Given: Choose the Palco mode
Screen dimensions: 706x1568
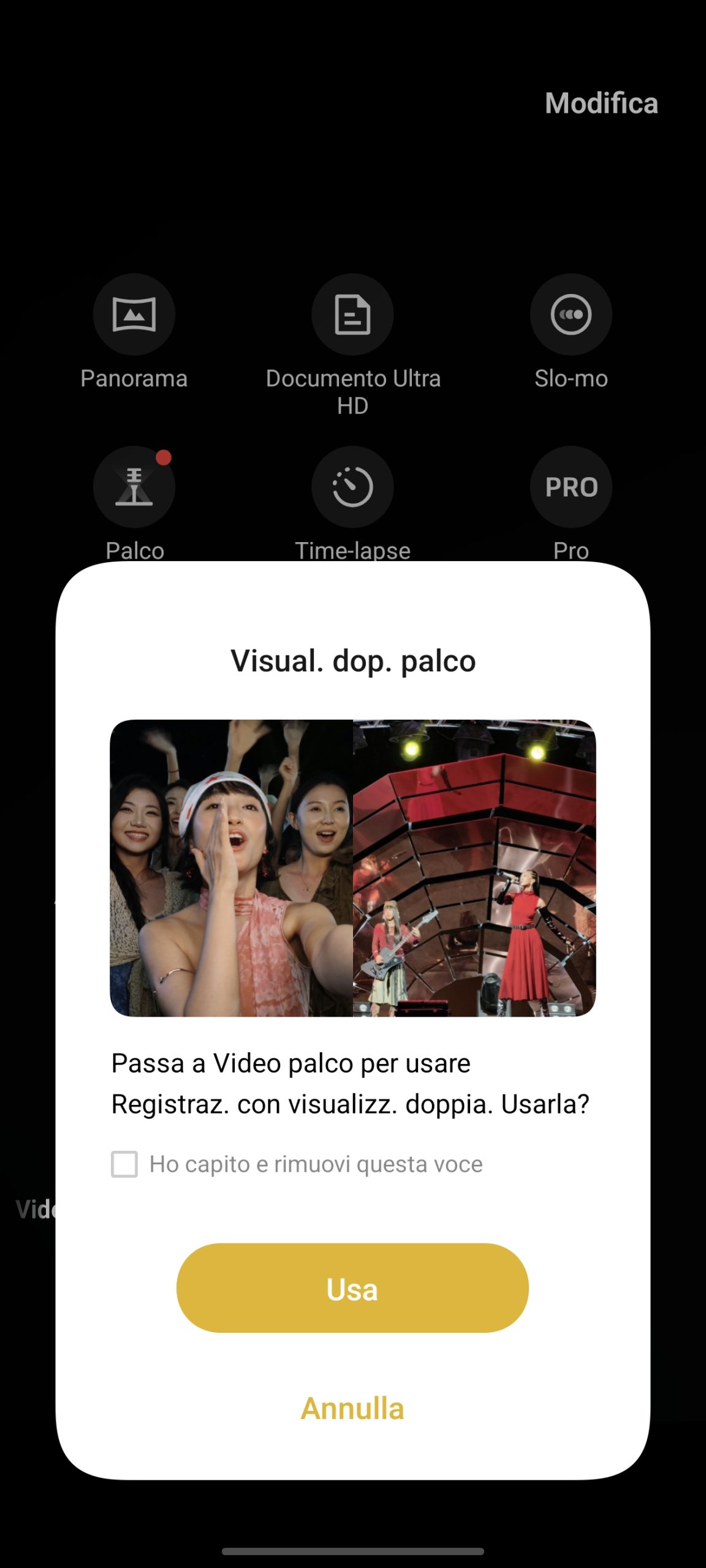Looking at the screenshot, I should [134, 487].
